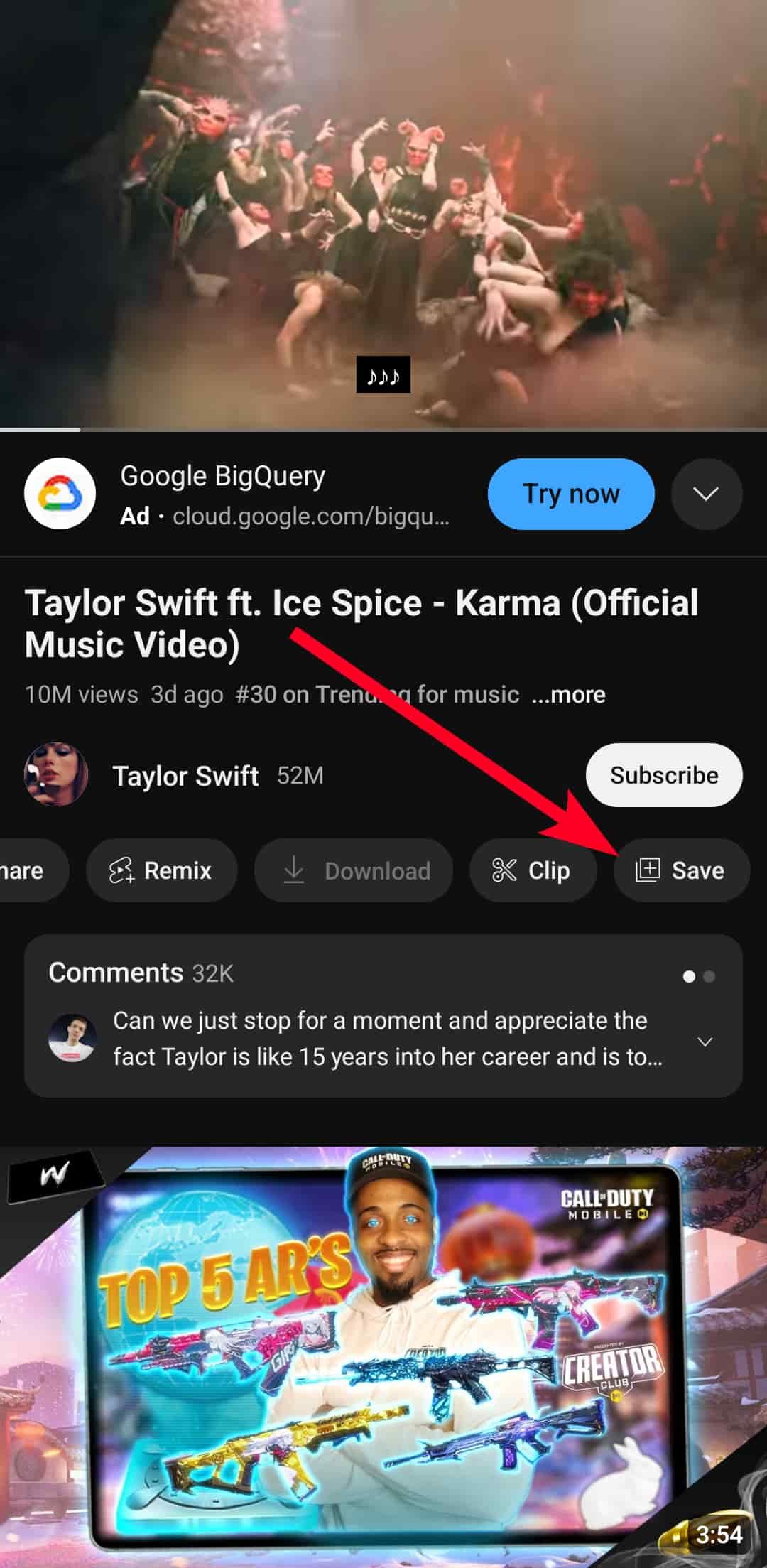Viewport: 767px width, 1568px height.
Task: Tap the video progress bar
Action: (x=383, y=427)
